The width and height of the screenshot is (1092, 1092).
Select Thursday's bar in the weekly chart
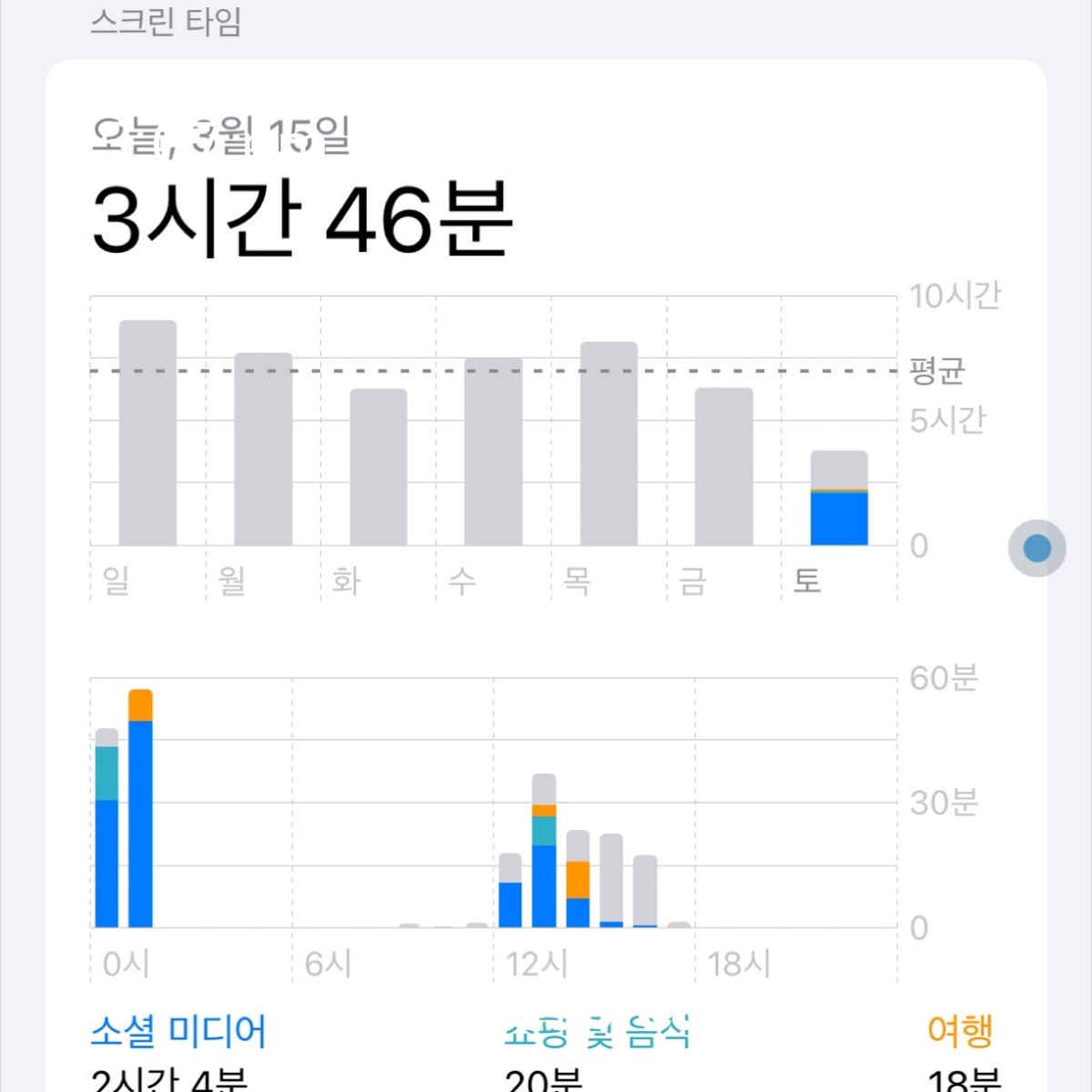tap(609, 444)
